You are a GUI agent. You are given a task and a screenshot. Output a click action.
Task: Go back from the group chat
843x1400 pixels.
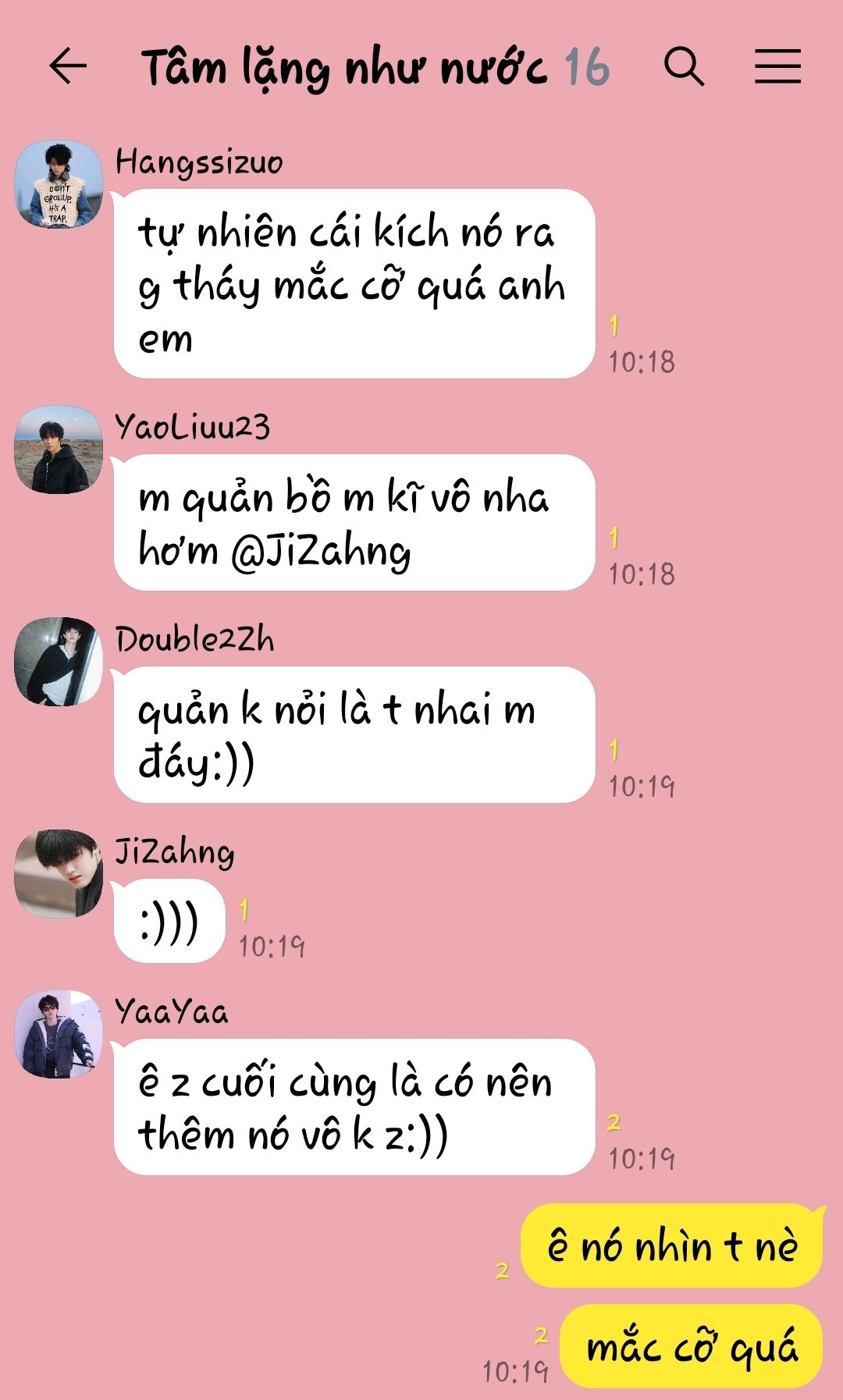coord(68,66)
